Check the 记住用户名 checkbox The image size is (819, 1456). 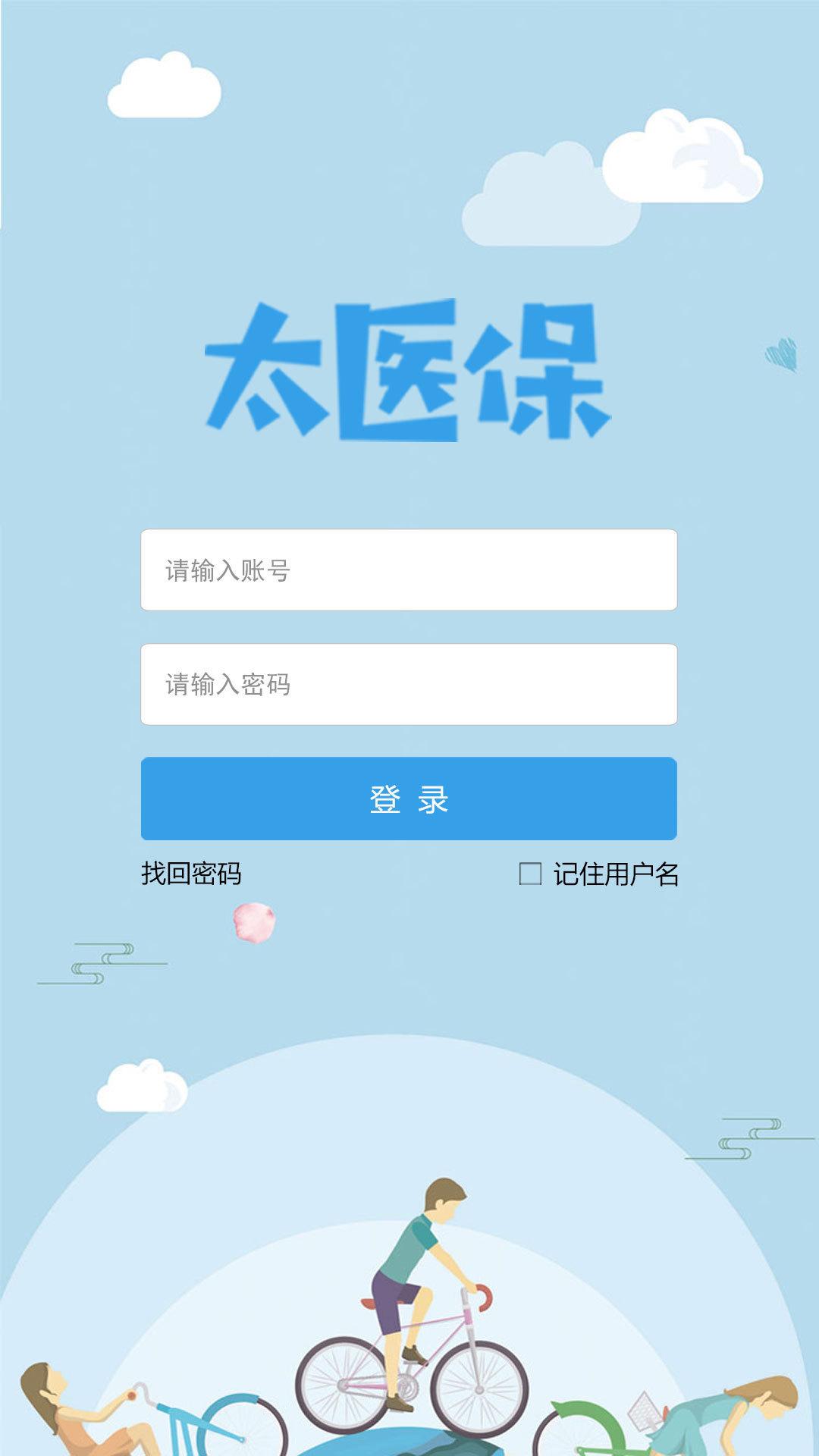tap(530, 874)
